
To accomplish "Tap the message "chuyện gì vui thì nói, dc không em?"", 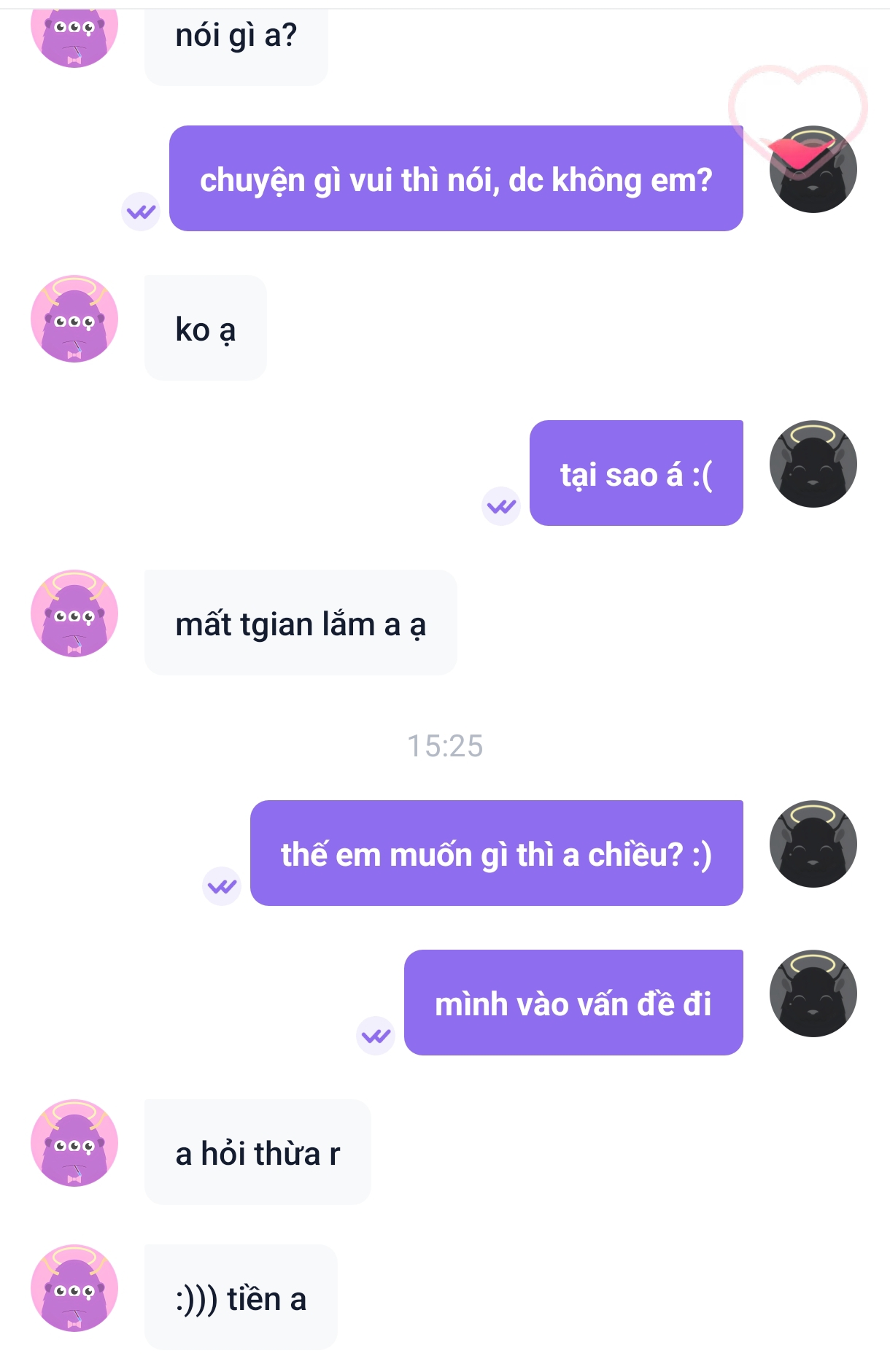I will [456, 179].
